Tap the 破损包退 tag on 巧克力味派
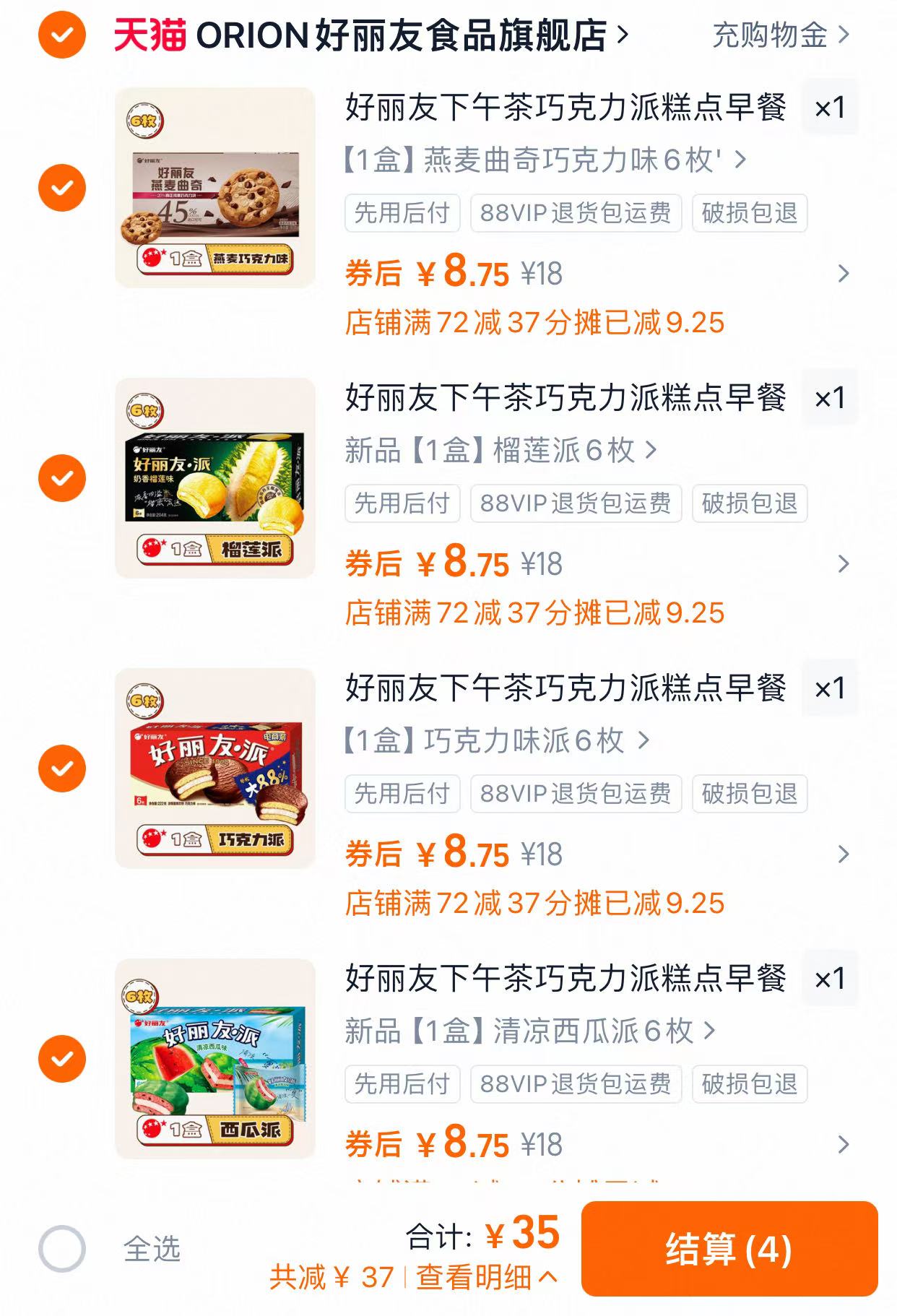The height and width of the screenshot is (1316, 897). [749, 795]
